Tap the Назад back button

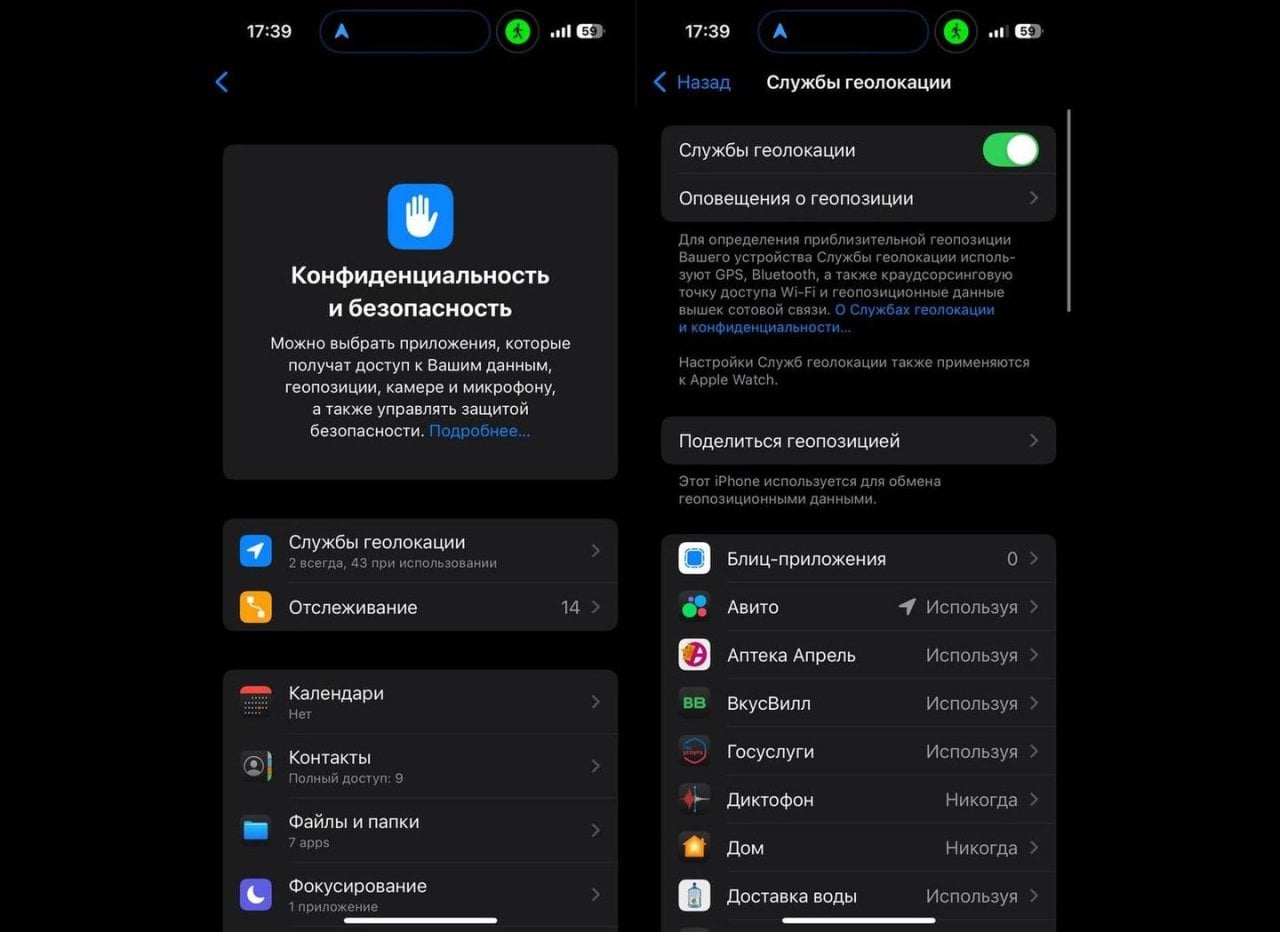click(692, 83)
